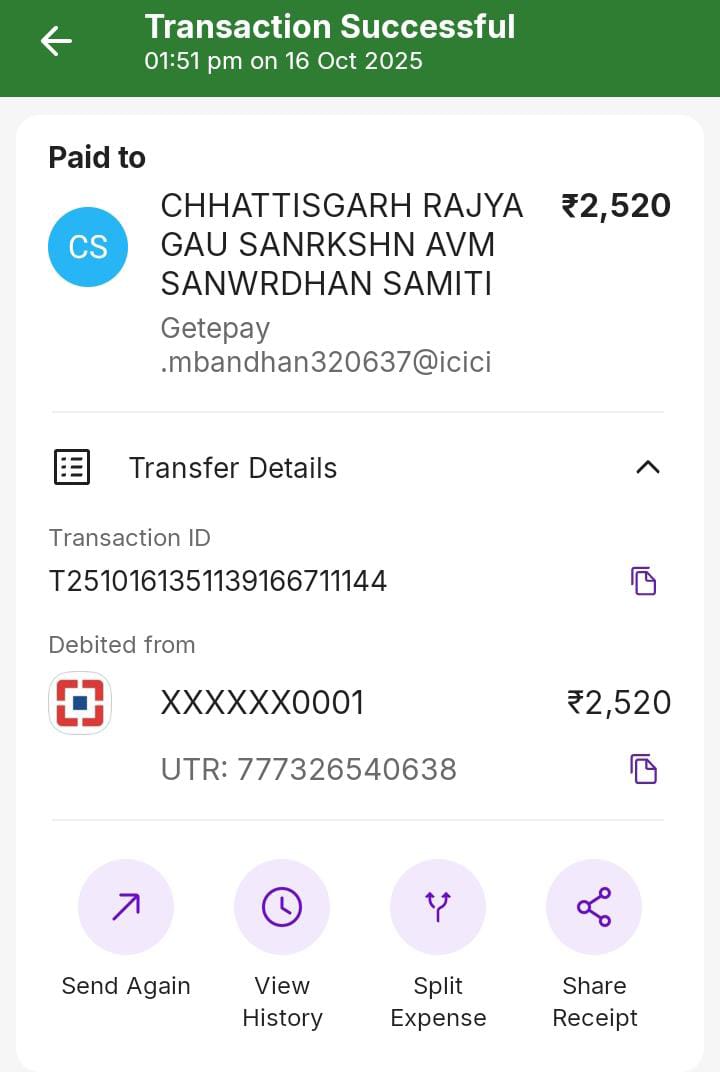Screen dimensions: 720x1072
Task: Open View History
Action: (282, 907)
